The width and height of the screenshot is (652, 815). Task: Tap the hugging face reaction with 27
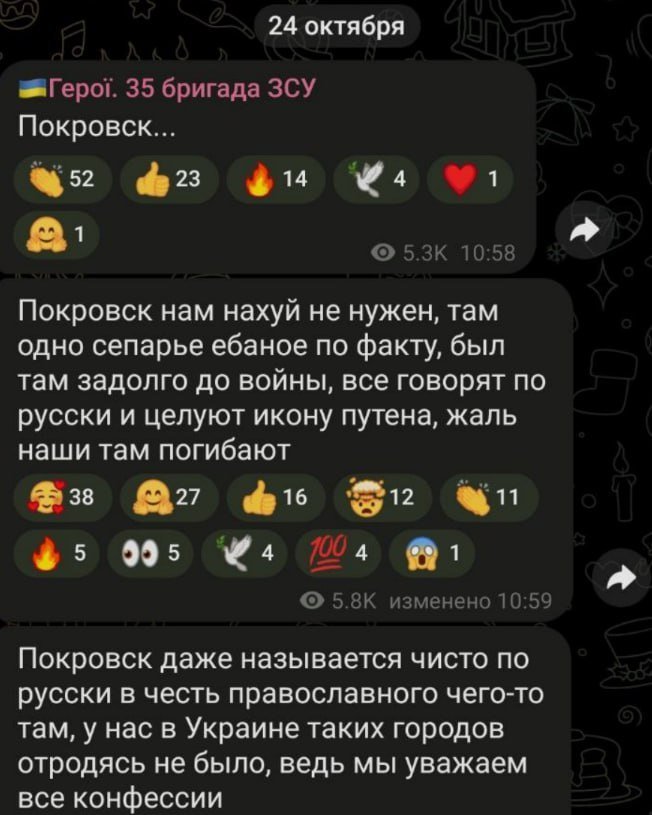click(169, 497)
